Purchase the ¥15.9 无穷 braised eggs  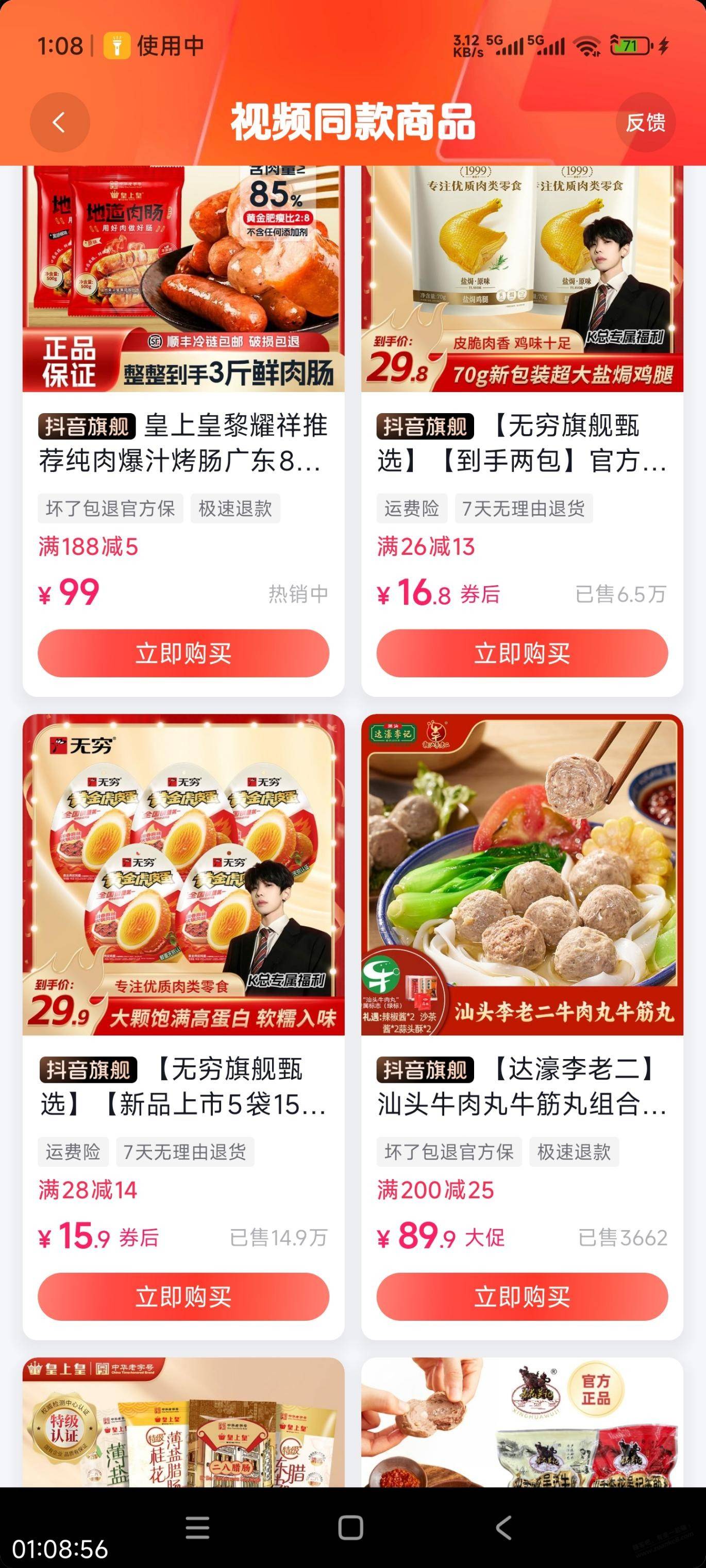pyautogui.click(x=183, y=1297)
